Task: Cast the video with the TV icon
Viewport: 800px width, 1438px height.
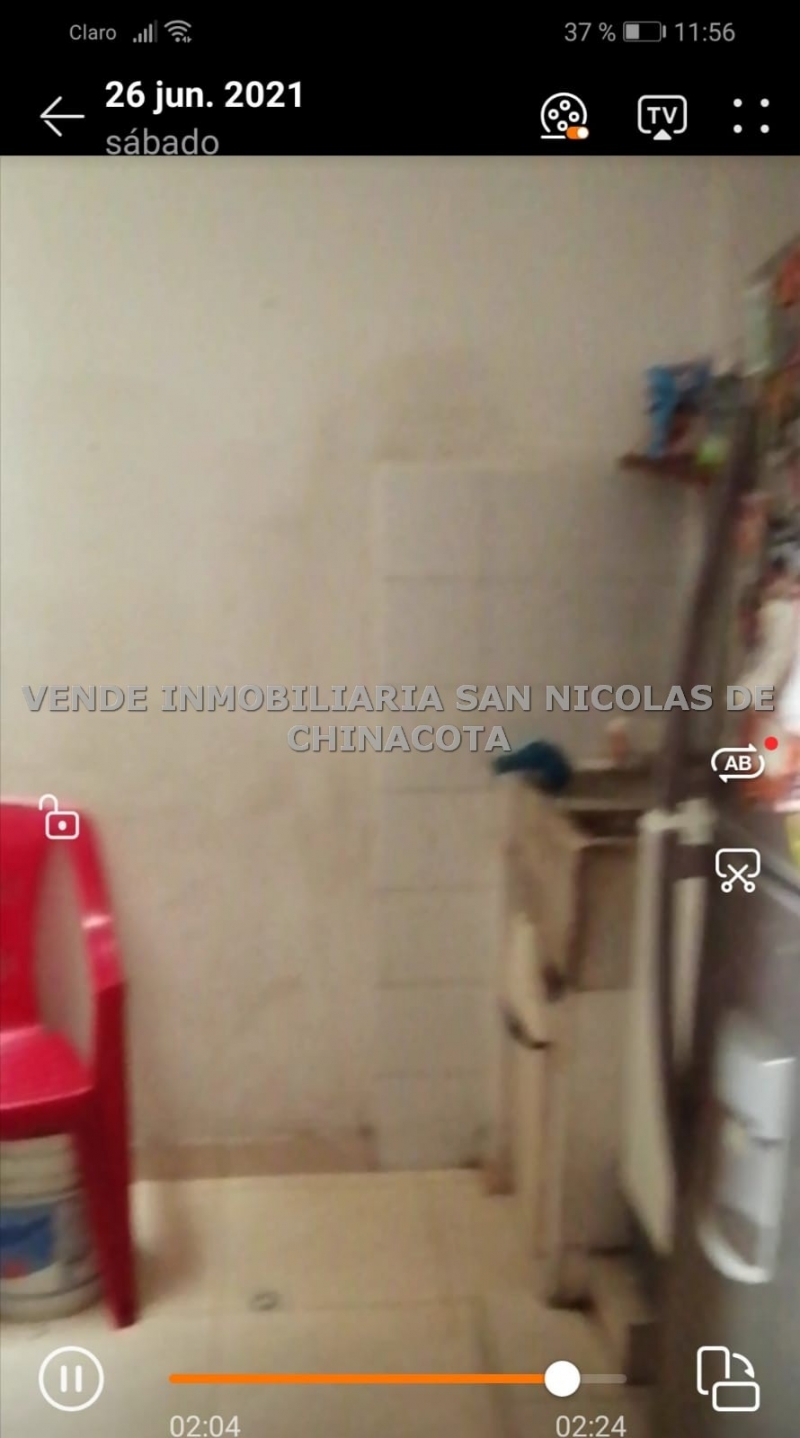Action: point(662,116)
